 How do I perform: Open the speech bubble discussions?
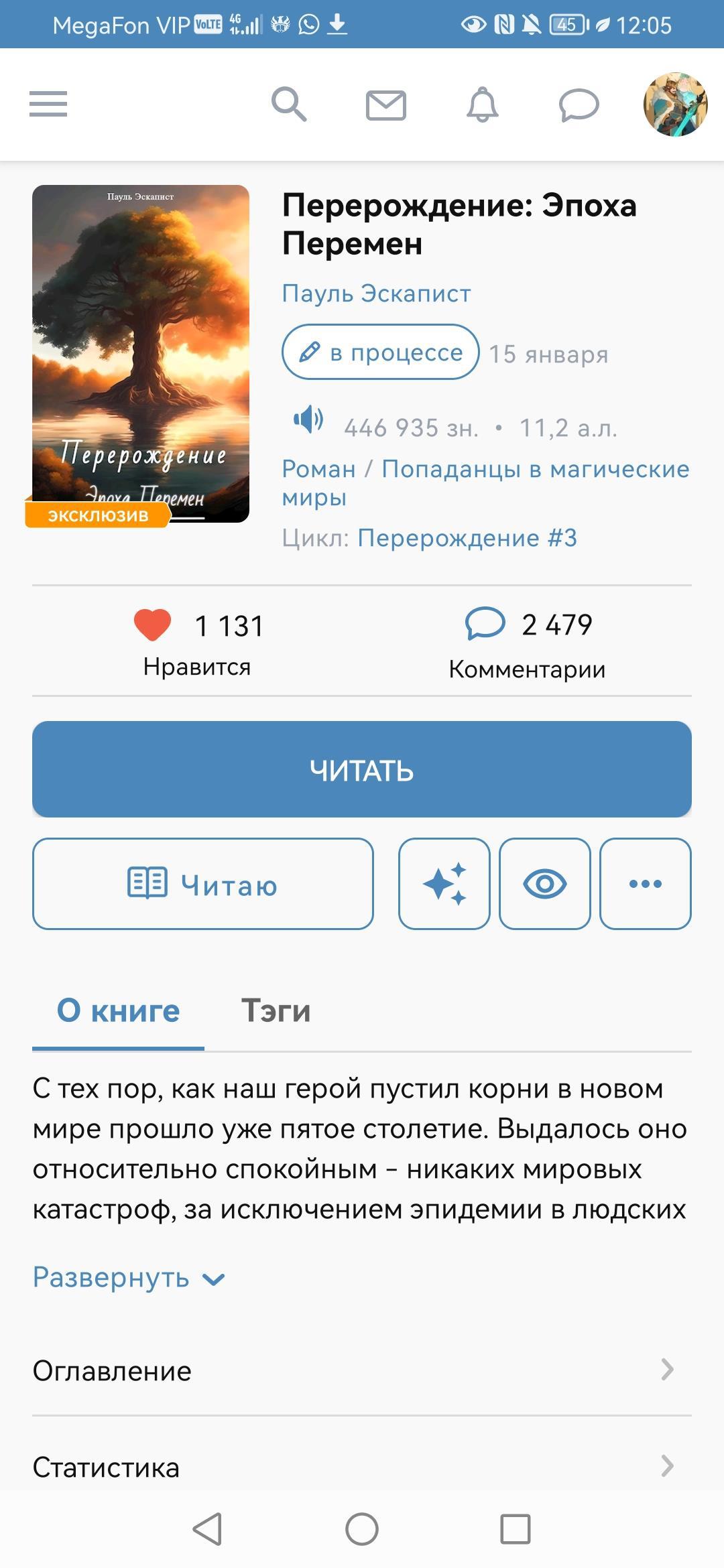579,105
